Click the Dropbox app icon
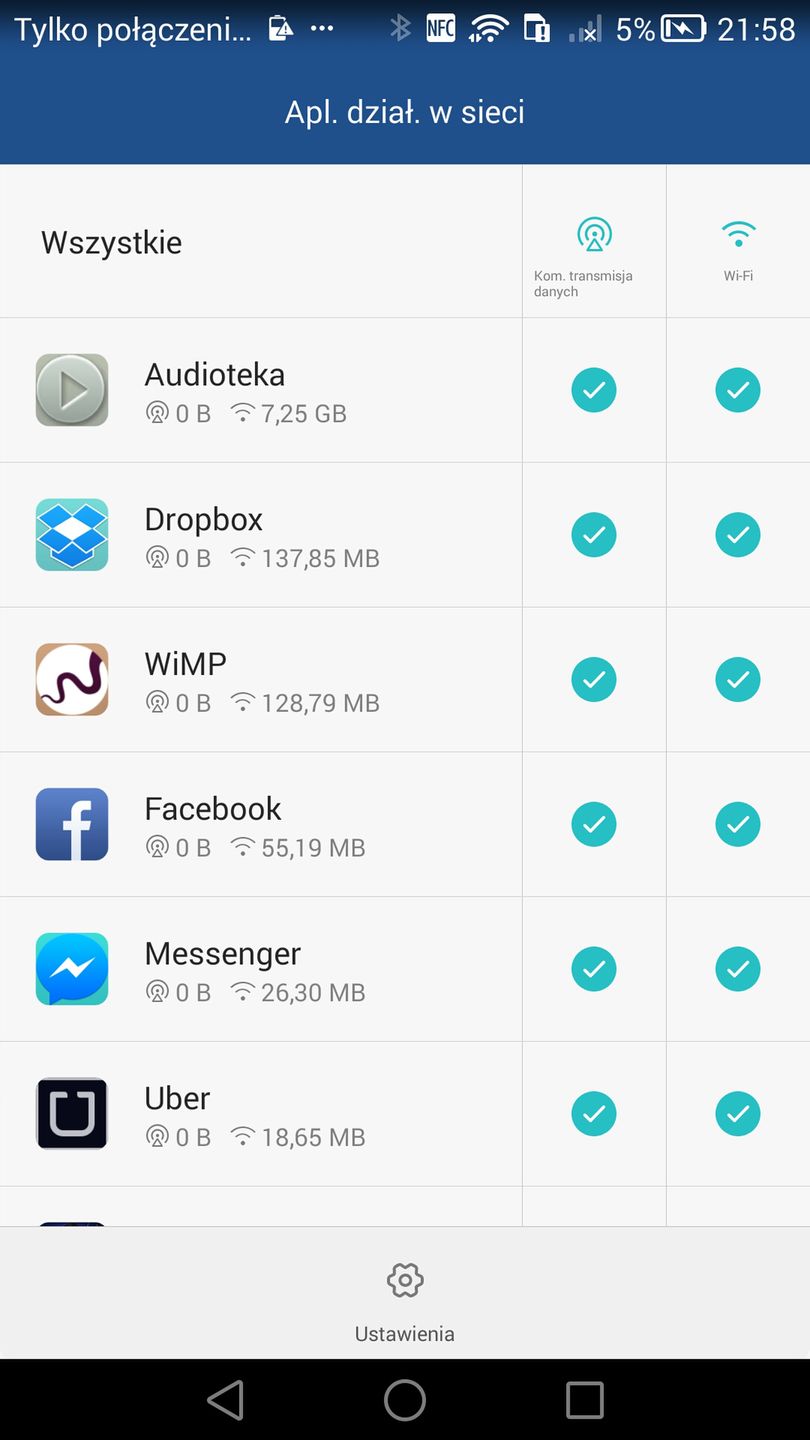 [x=71, y=534]
